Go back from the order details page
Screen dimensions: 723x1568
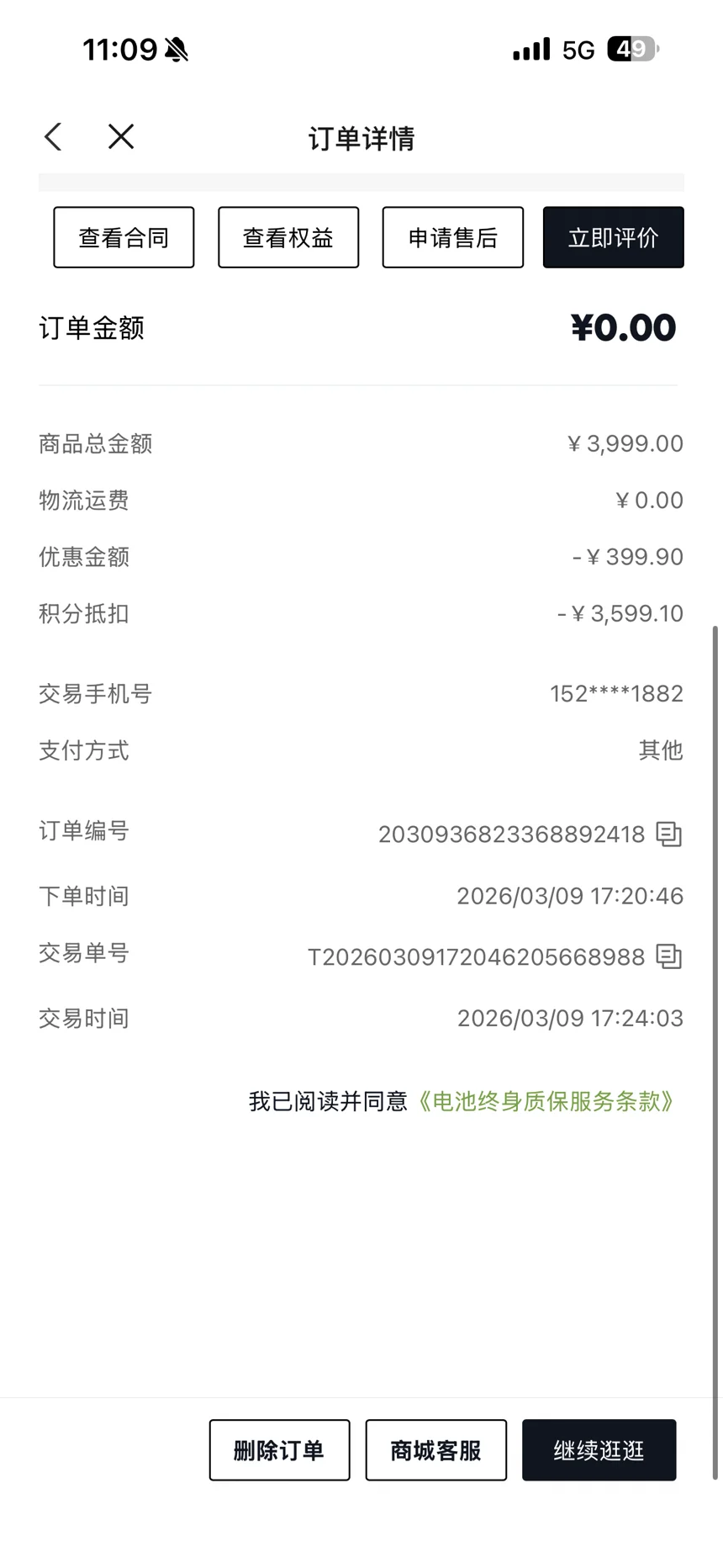(x=53, y=137)
